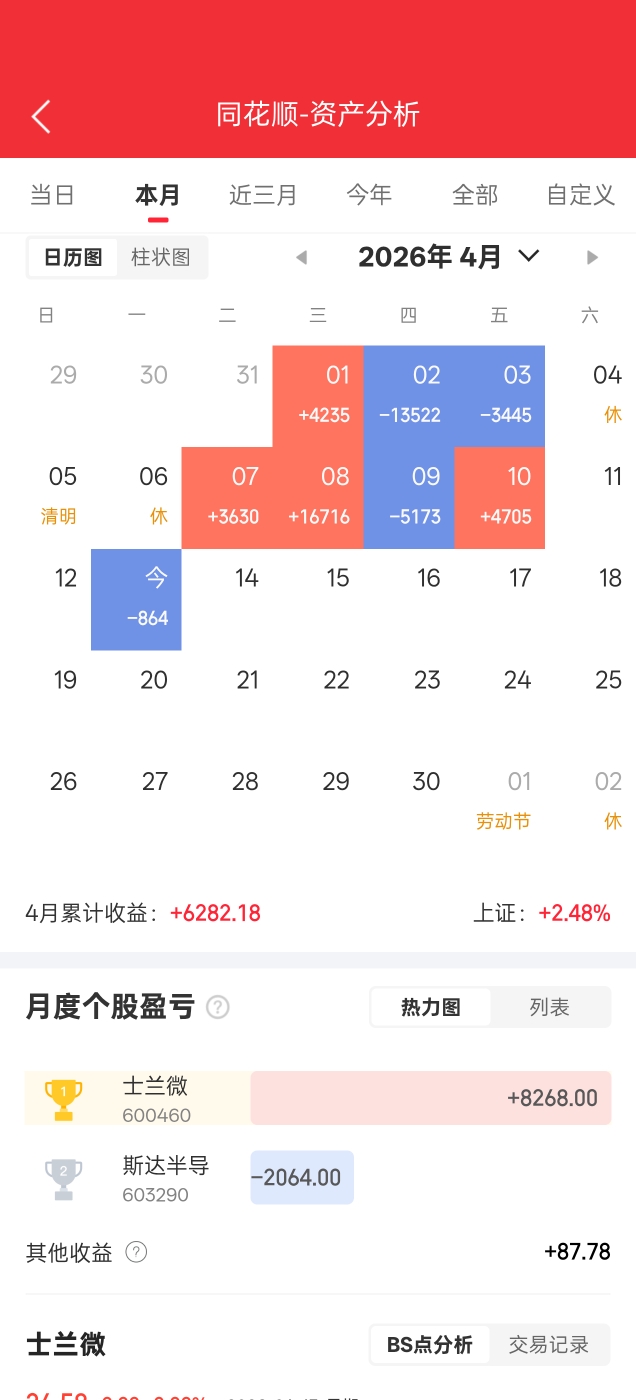The width and height of the screenshot is (636, 1400).
Task: Show the 其他收益 help info
Action: [x=137, y=1252]
